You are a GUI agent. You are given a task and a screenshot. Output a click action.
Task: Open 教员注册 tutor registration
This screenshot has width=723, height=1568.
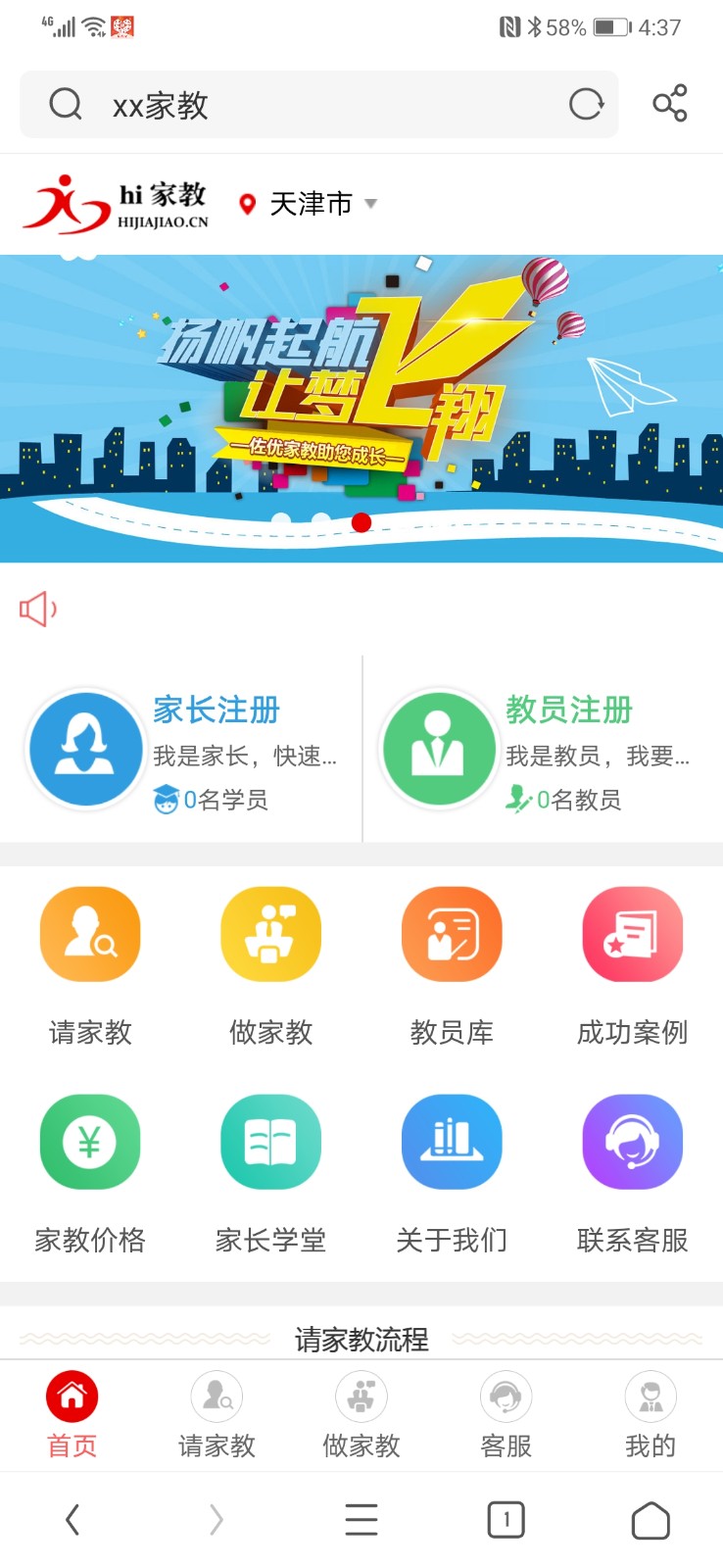point(537,749)
